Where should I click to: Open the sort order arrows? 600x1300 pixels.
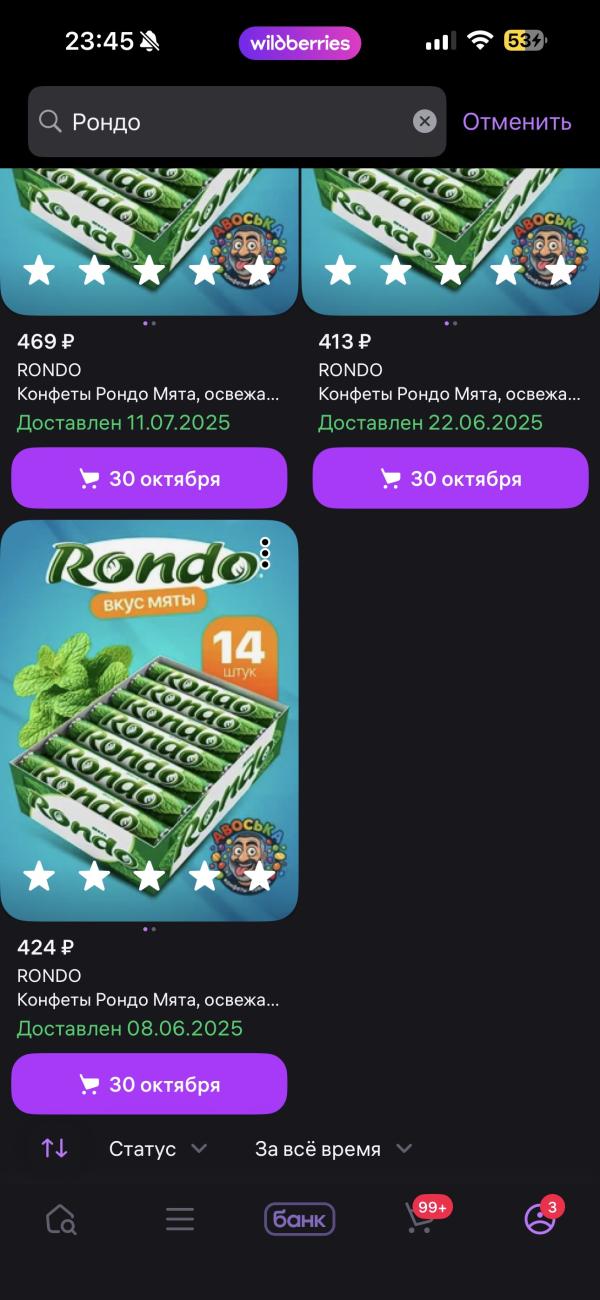(x=55, y=1148)
